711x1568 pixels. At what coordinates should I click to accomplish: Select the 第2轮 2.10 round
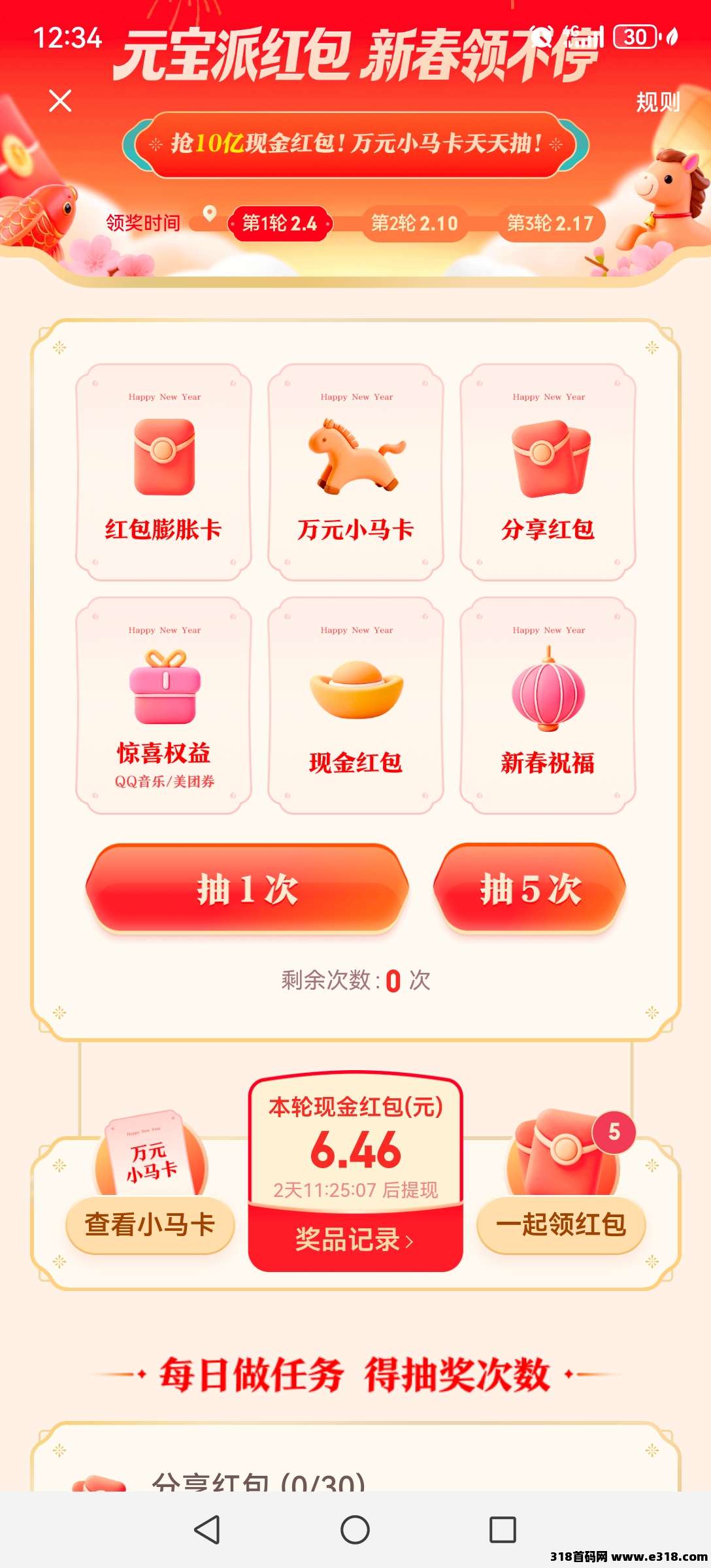pos(414,223)
